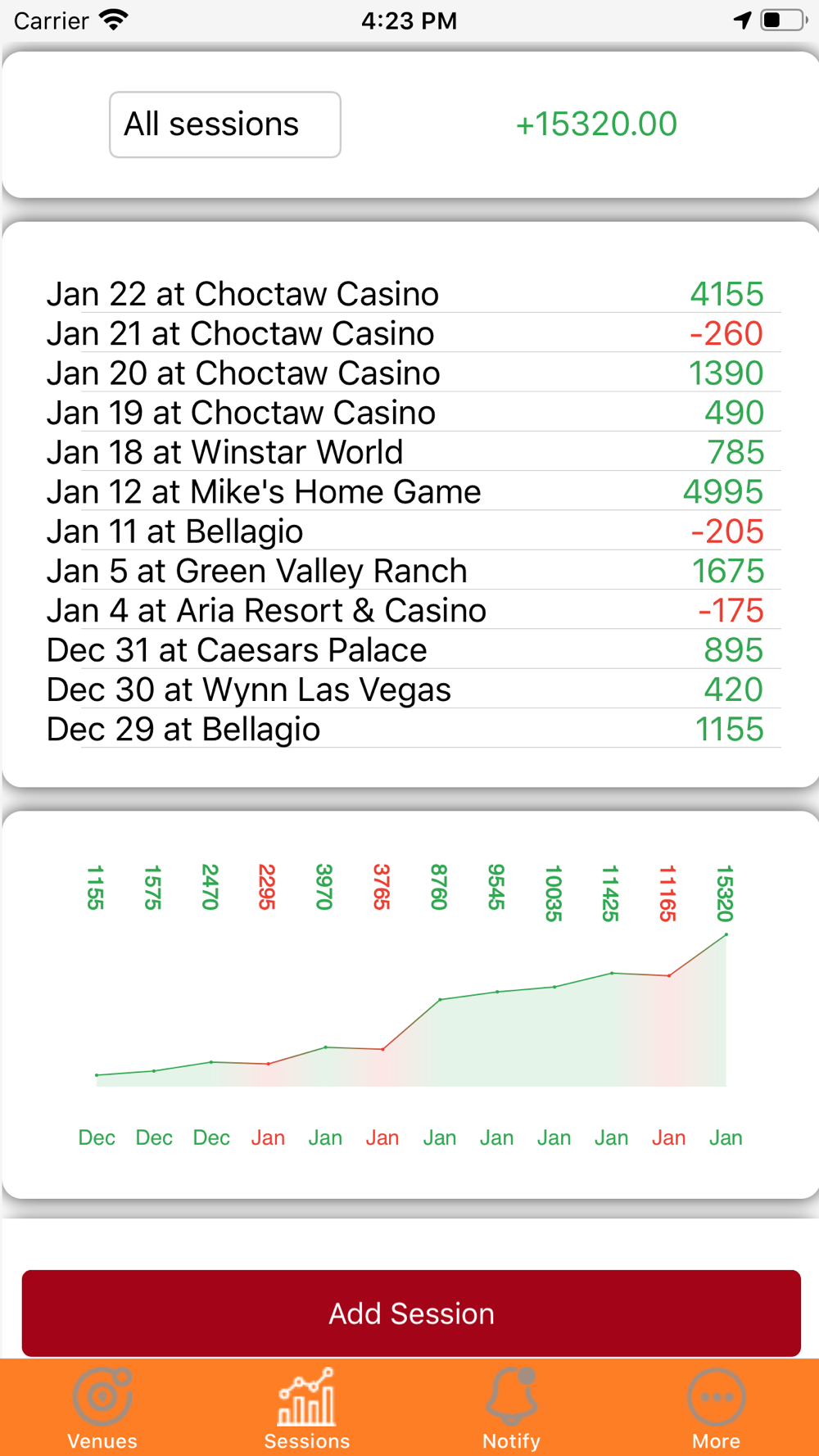Screen dimensions: 819x1456
Task: Select the Sessions tab
Action: tap(307, 1407)
